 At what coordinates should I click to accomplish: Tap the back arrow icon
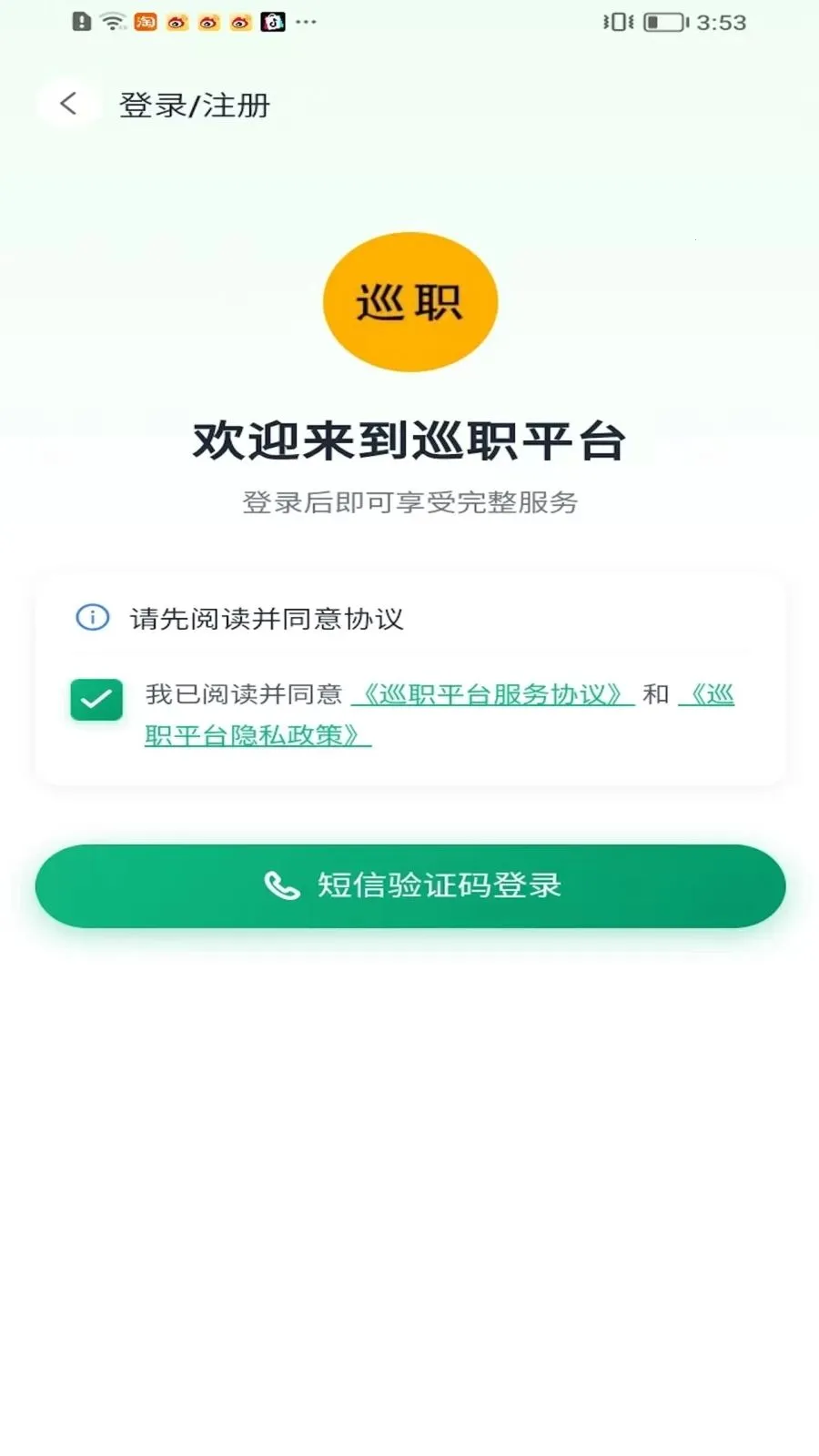point(68,104)
